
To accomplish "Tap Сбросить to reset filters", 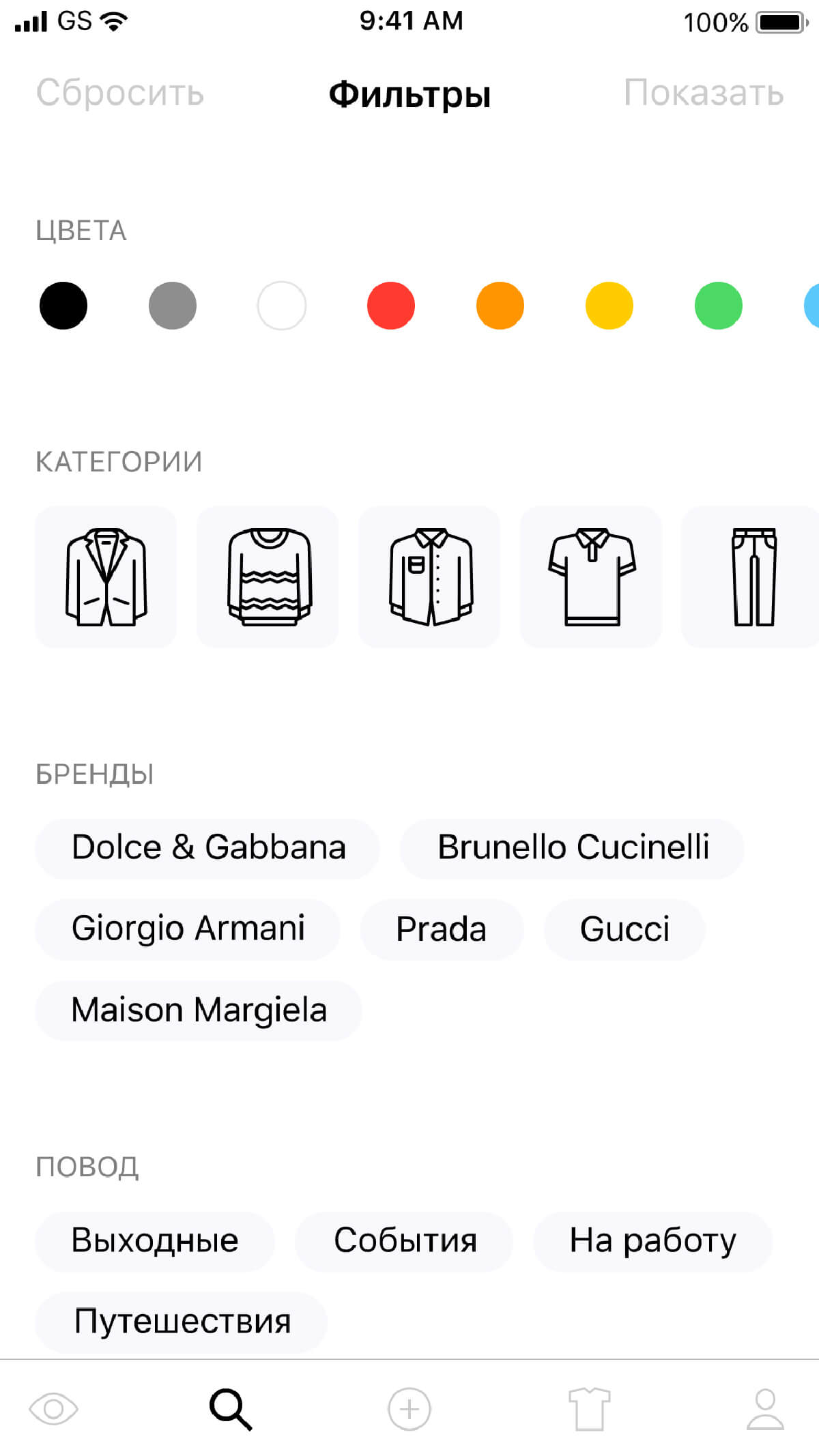I will [120, 93].
